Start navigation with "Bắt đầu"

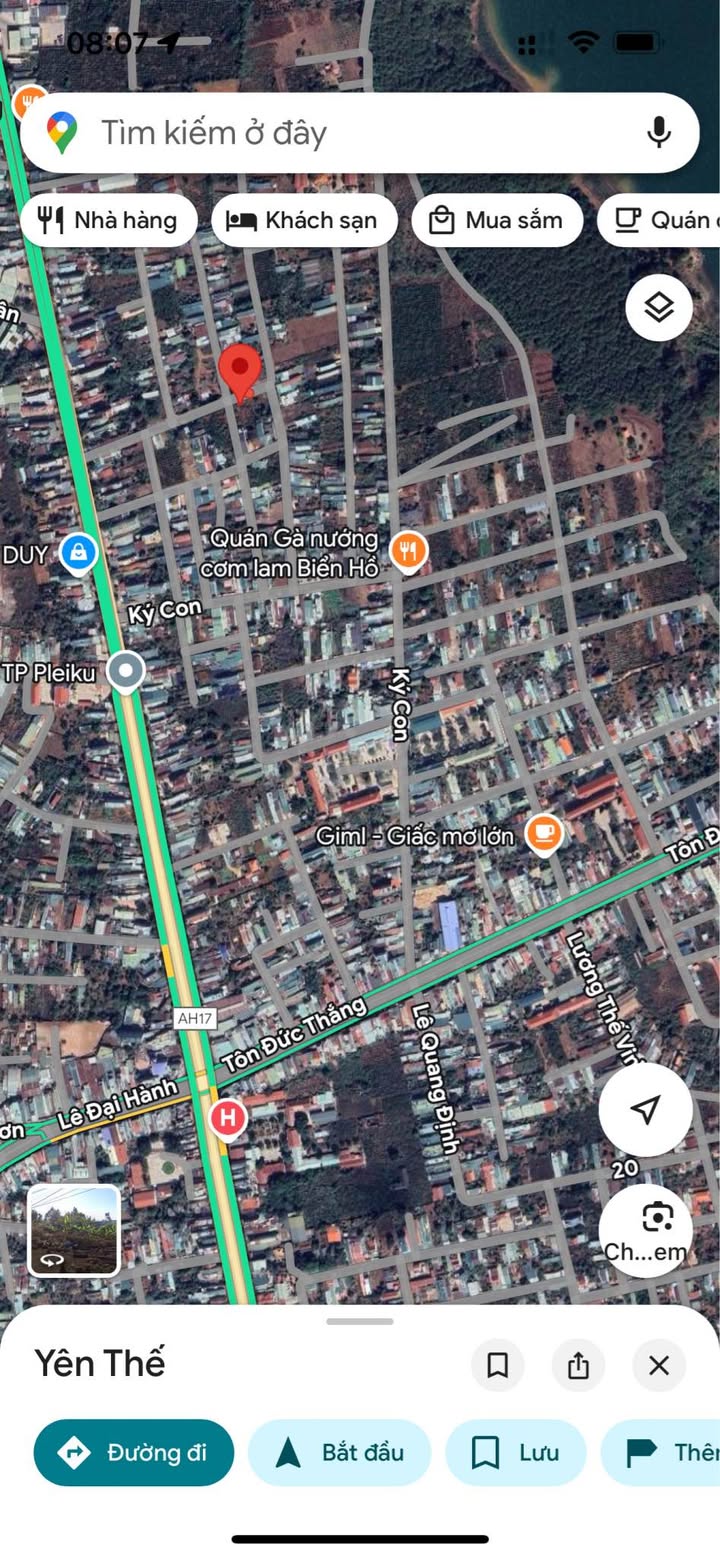click(x=339, y=1453)
